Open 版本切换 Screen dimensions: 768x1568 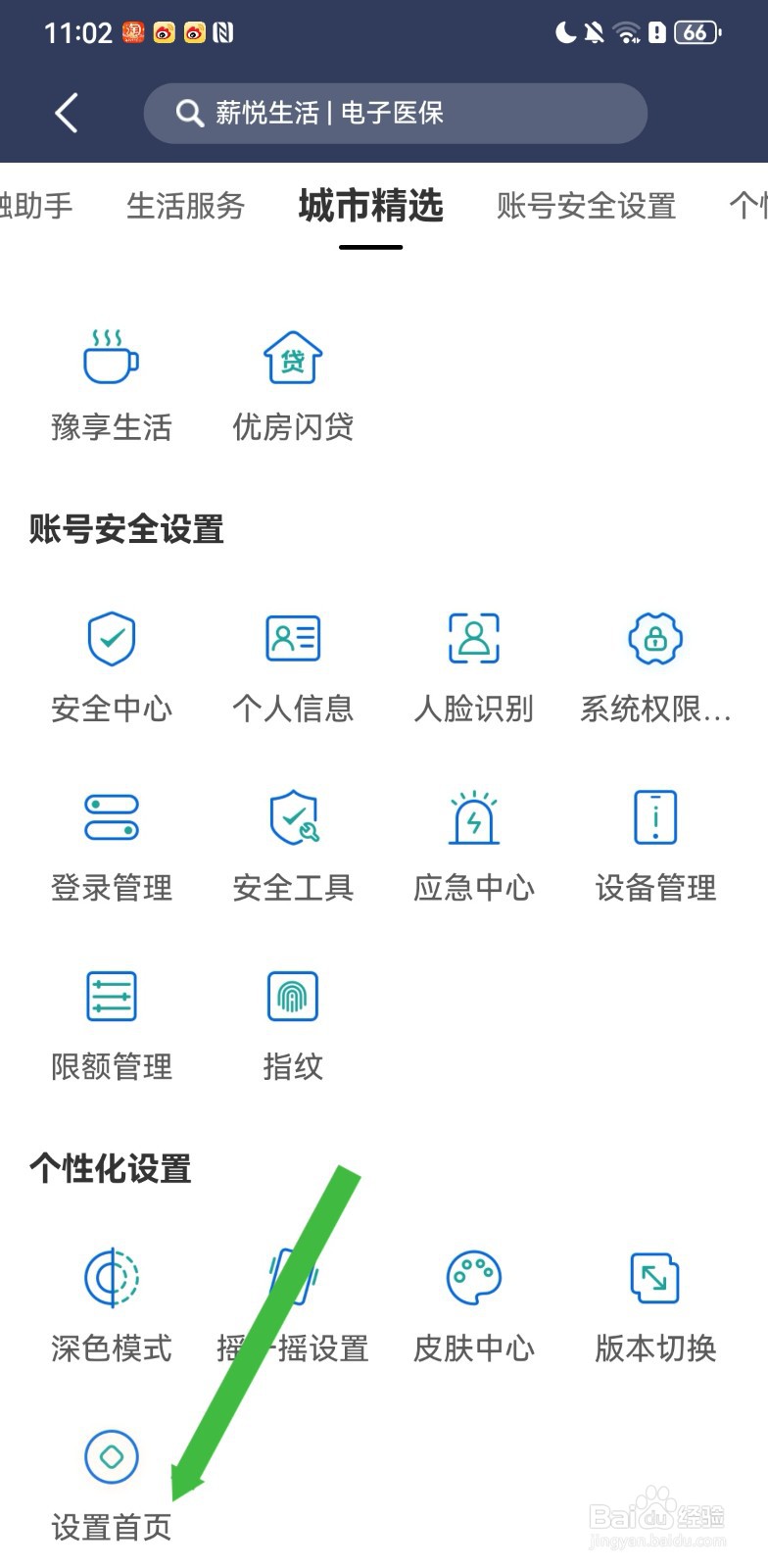pyautogui.click(x=655, y=1307)
